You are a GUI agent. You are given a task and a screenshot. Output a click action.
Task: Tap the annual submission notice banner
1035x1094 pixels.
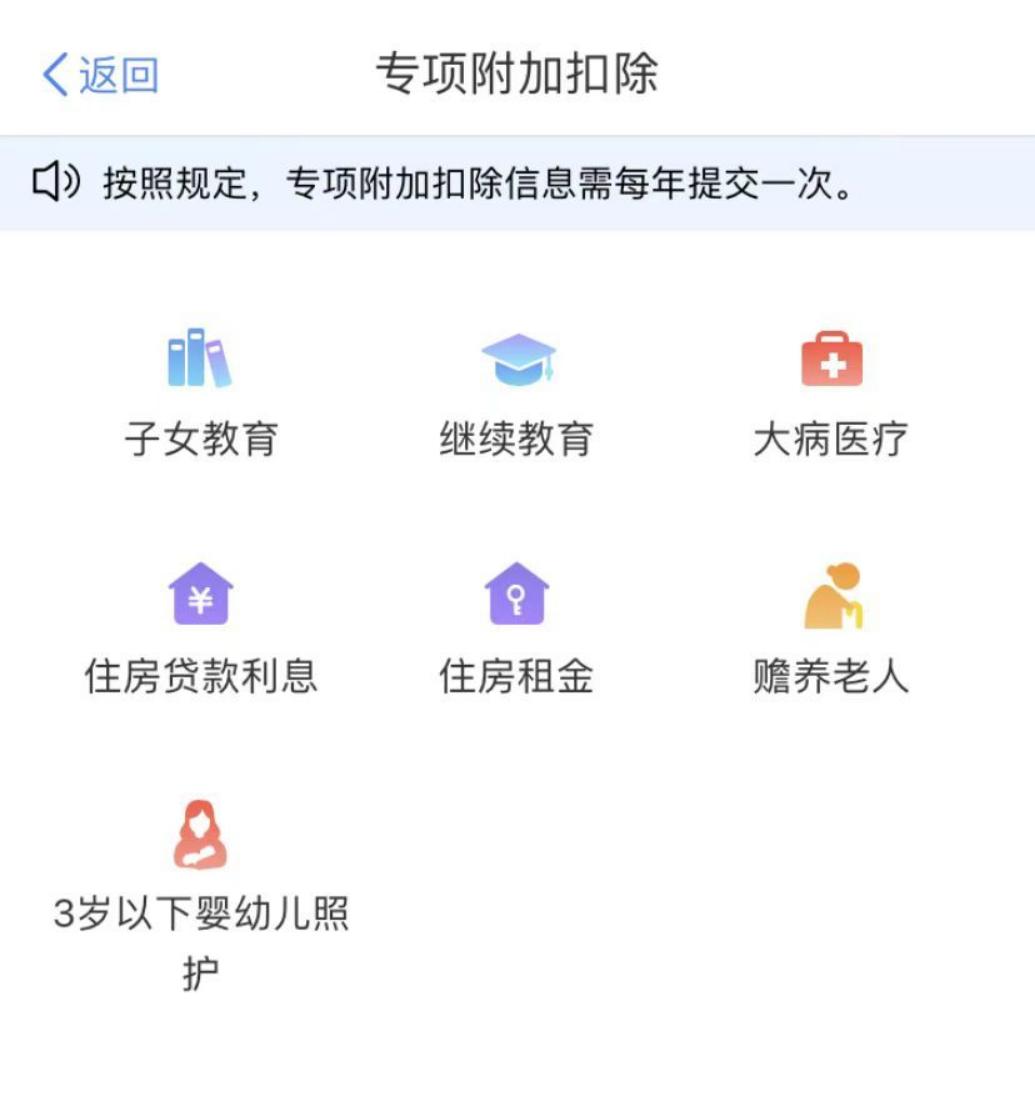pos(517,179)
